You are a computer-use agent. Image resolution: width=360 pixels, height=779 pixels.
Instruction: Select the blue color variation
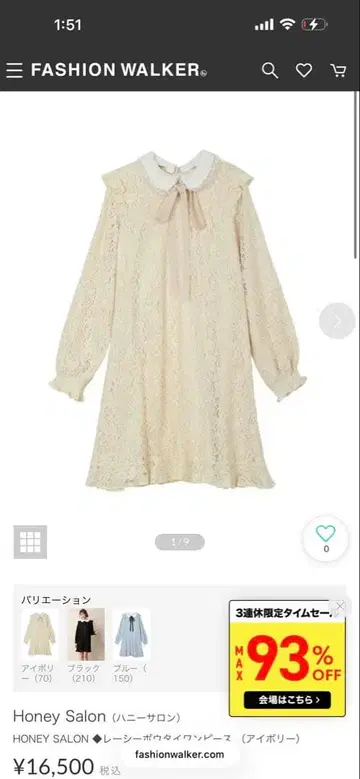132,645
